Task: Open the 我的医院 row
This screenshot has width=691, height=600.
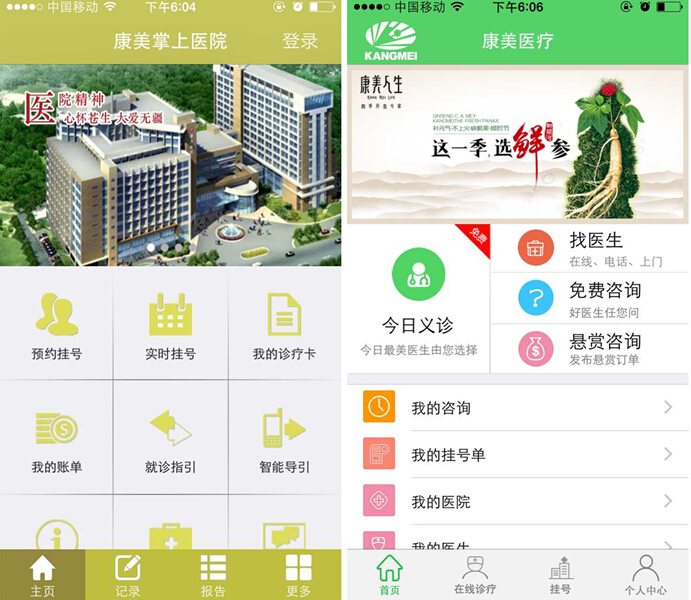Action: [x=518, y=501]
